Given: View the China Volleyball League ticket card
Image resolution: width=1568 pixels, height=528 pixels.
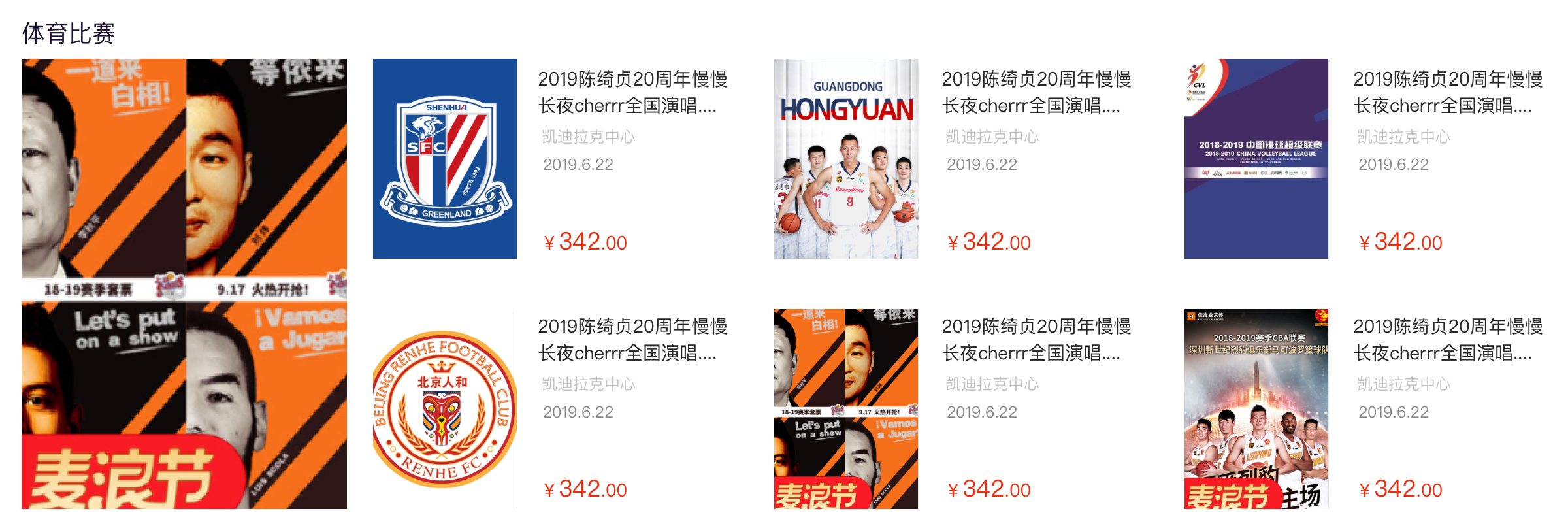Looking at the screenshot, I should pos(1256,159).
